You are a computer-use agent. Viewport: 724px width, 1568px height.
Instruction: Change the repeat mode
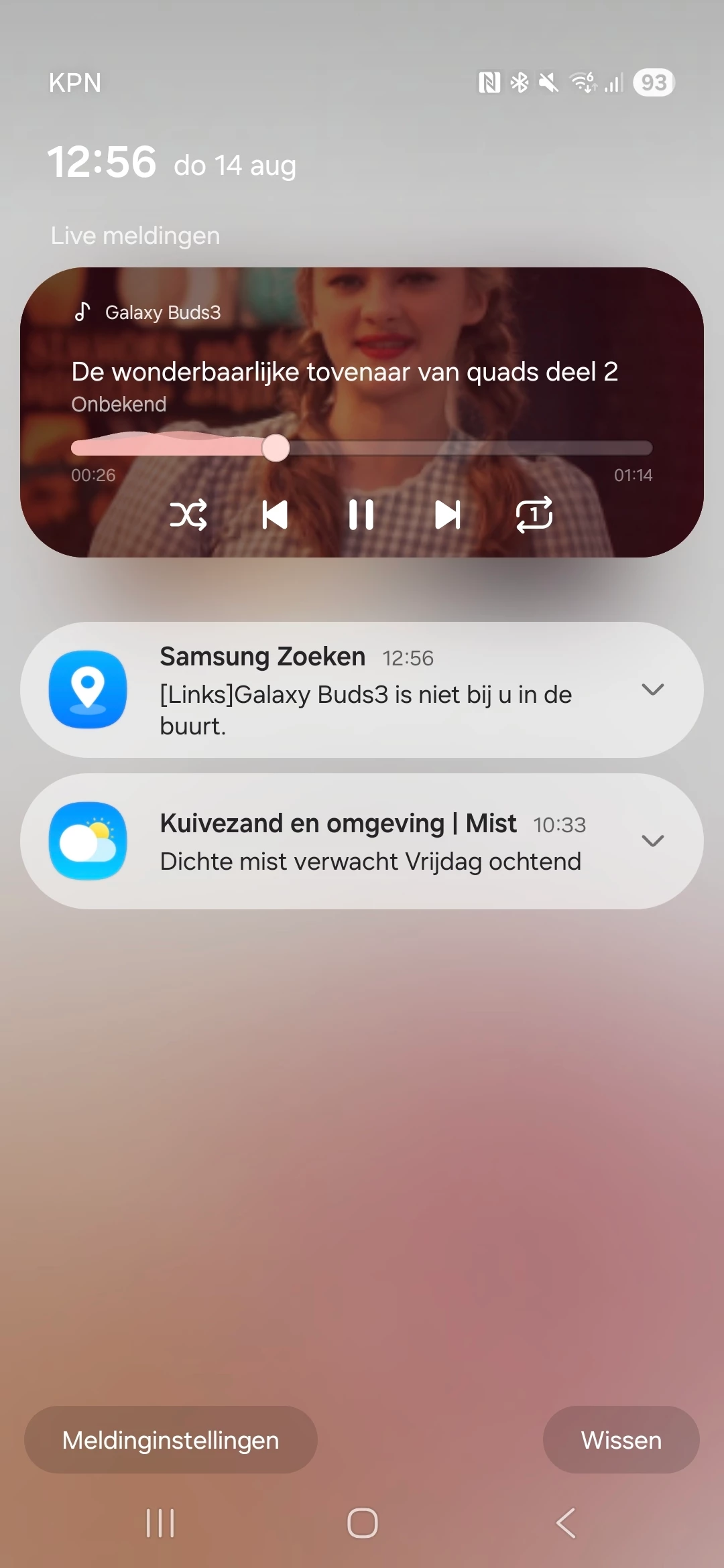tap(534, 515)
